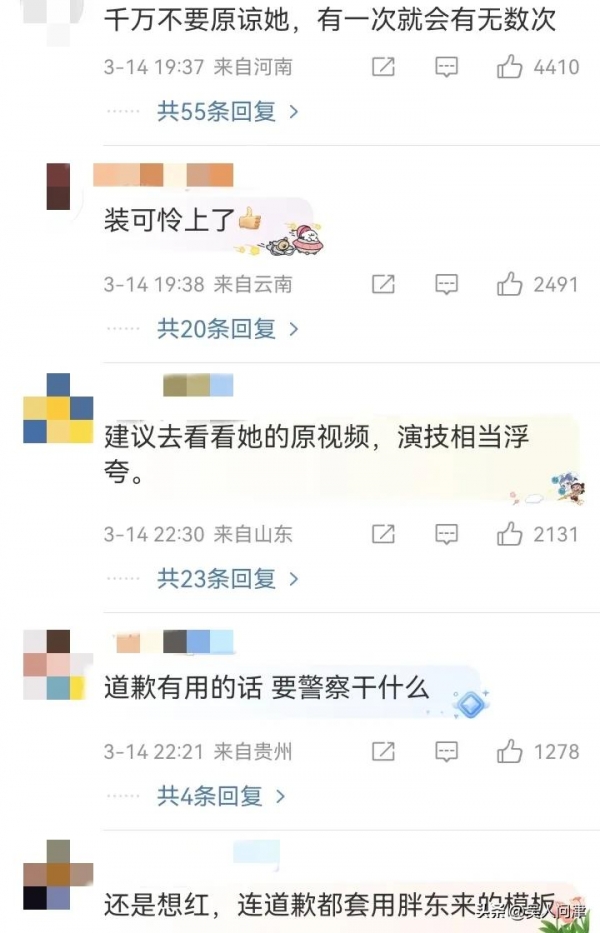Screen dimensions: 600x933
Task: Repost the comment posted at 19:37
Action: 383,68
